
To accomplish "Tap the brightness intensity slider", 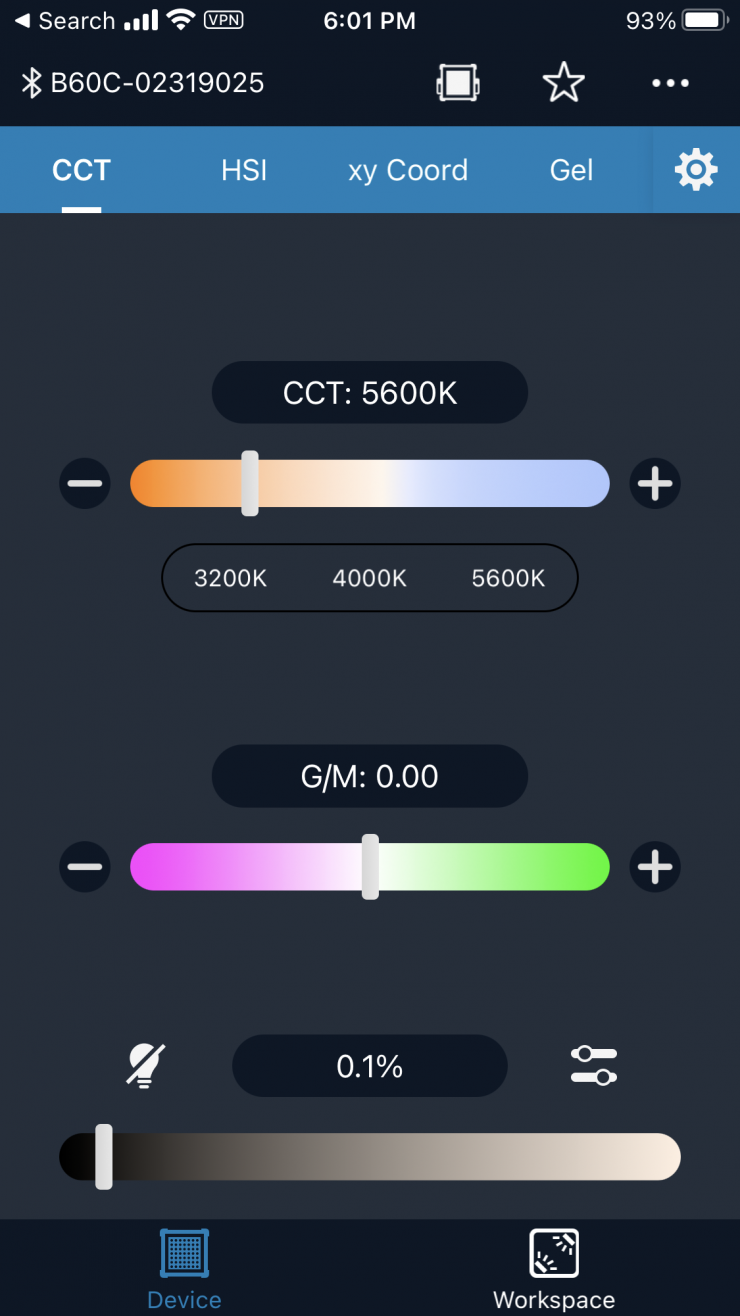I will tap(370, 1157).
